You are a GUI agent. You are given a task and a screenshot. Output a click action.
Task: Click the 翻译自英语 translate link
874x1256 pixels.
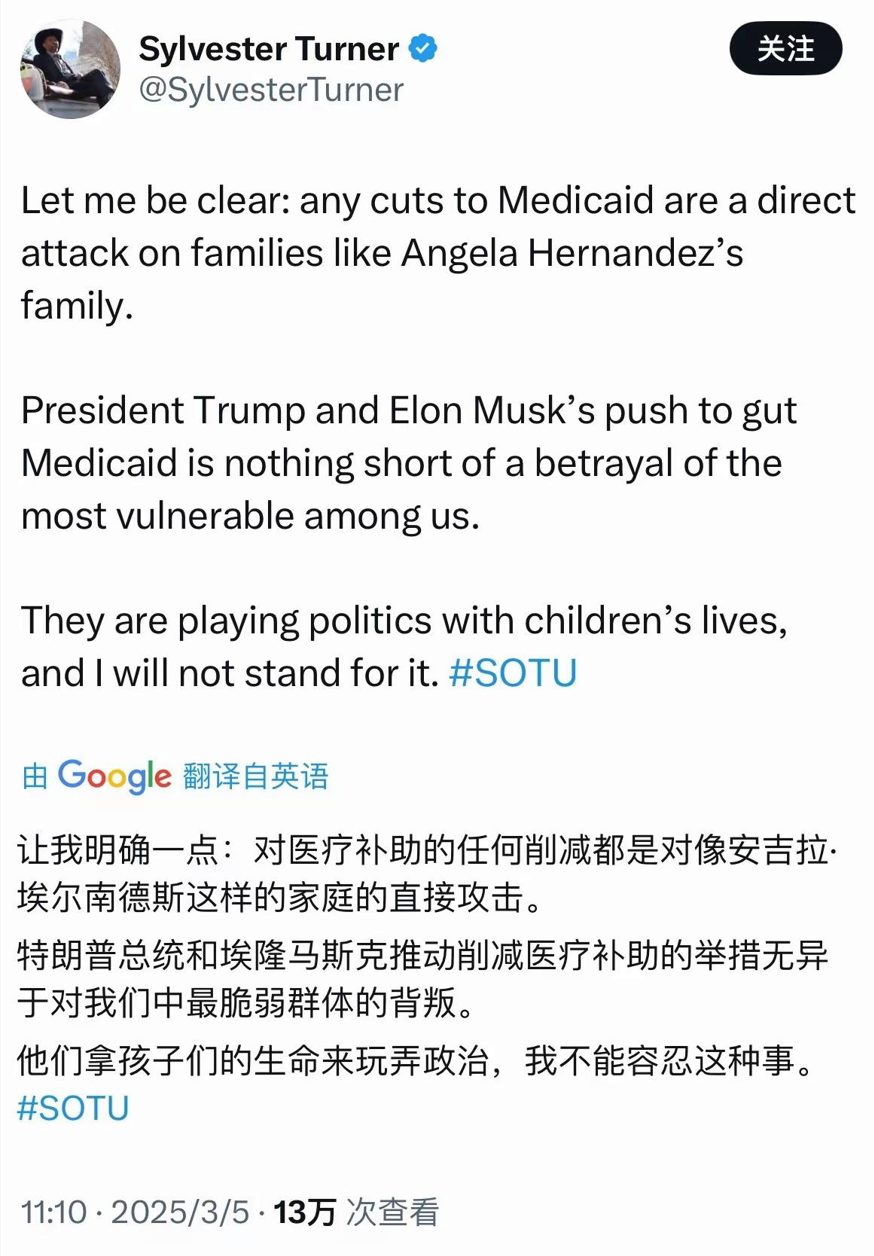pos(256,775)
